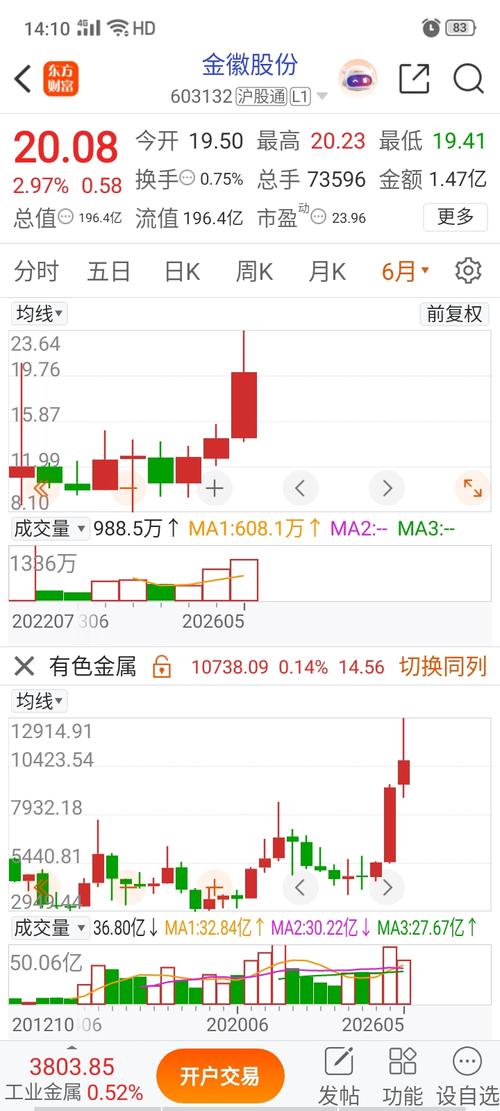The height and width of the screenshot is (1111, 500).
Task: Expand the stock chart to fullscreen
Action: pos(472,487)
